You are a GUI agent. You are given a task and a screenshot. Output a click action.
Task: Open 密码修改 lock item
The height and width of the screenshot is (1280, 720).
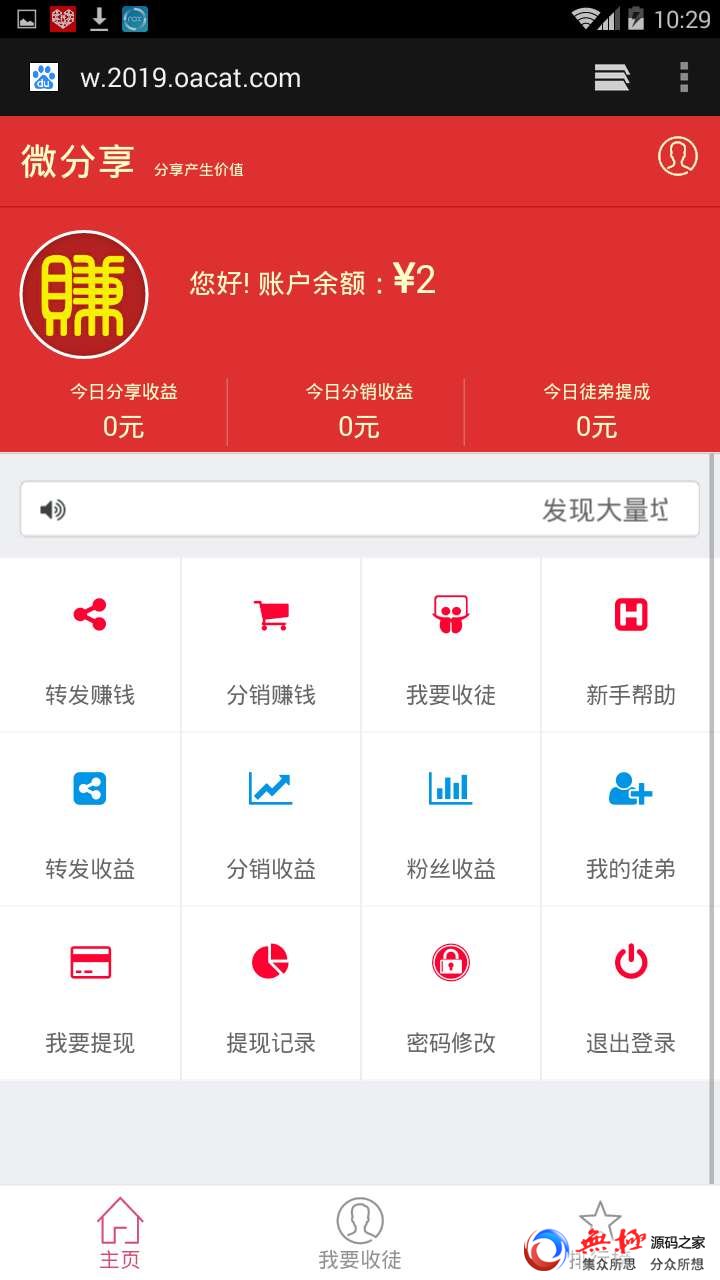pyautogui.click(x=451, y=993)
